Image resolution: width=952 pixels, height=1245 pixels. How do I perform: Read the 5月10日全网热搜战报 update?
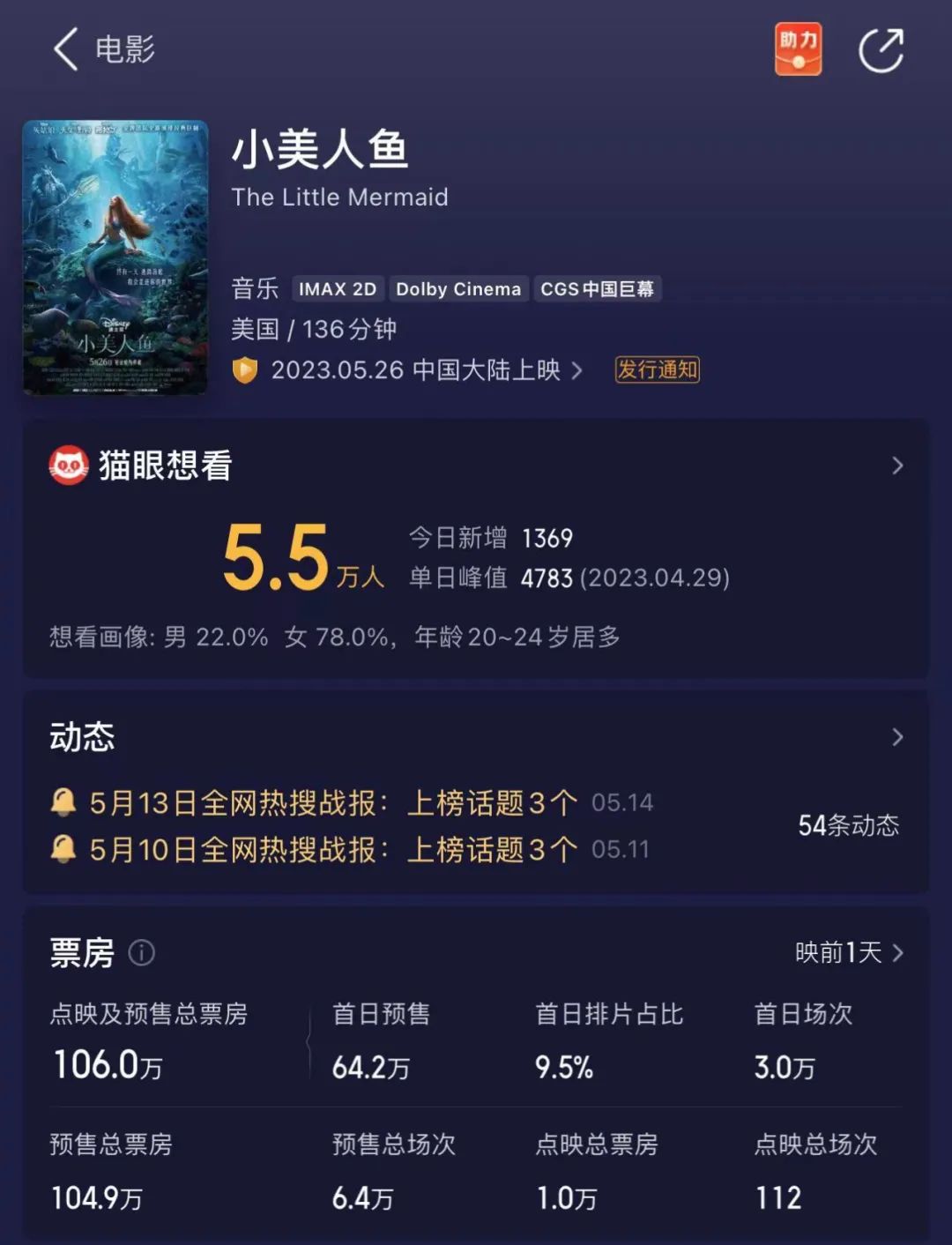(333, 849)
